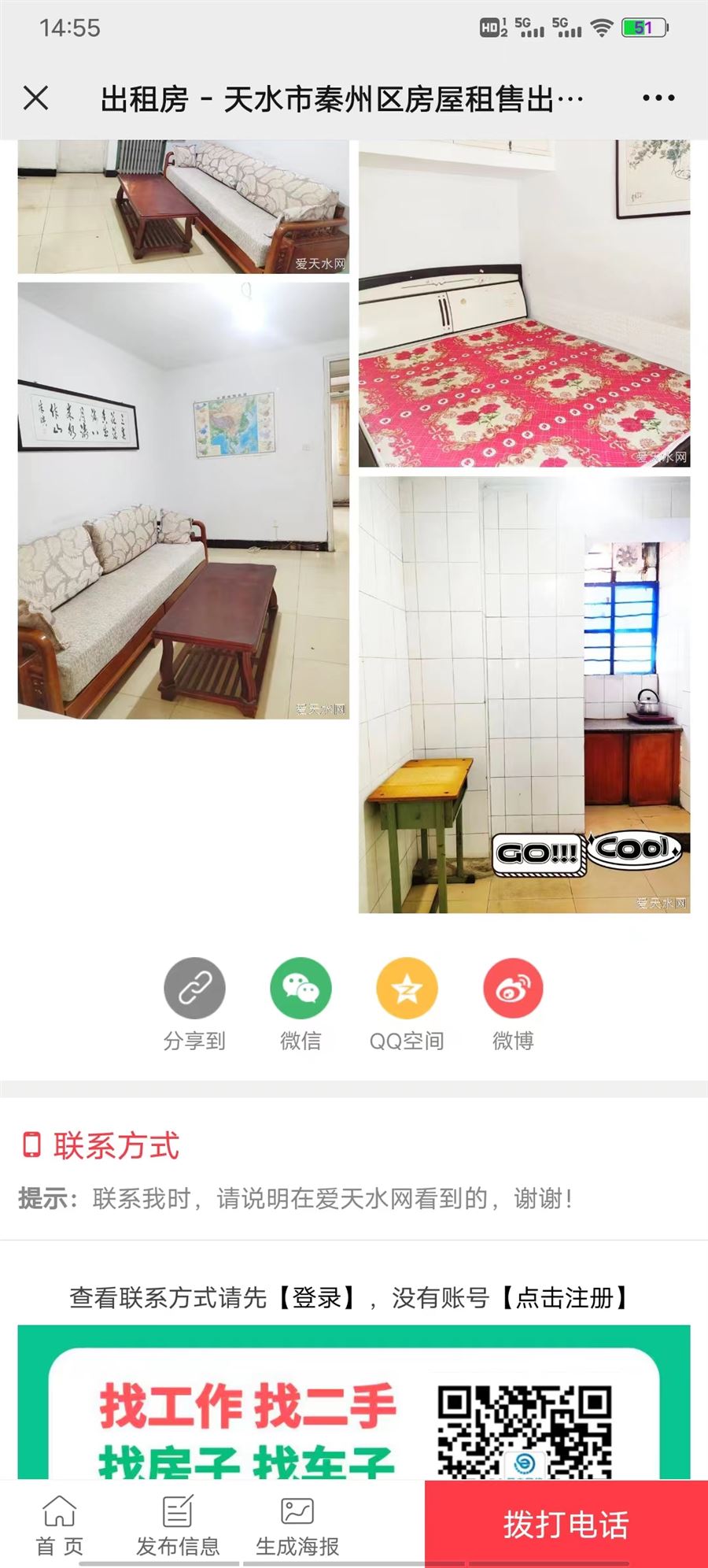This screenshot has height=1568, width=708.
Task: Call the landlord with 拨打电话
Action: tap(566, 1525)
